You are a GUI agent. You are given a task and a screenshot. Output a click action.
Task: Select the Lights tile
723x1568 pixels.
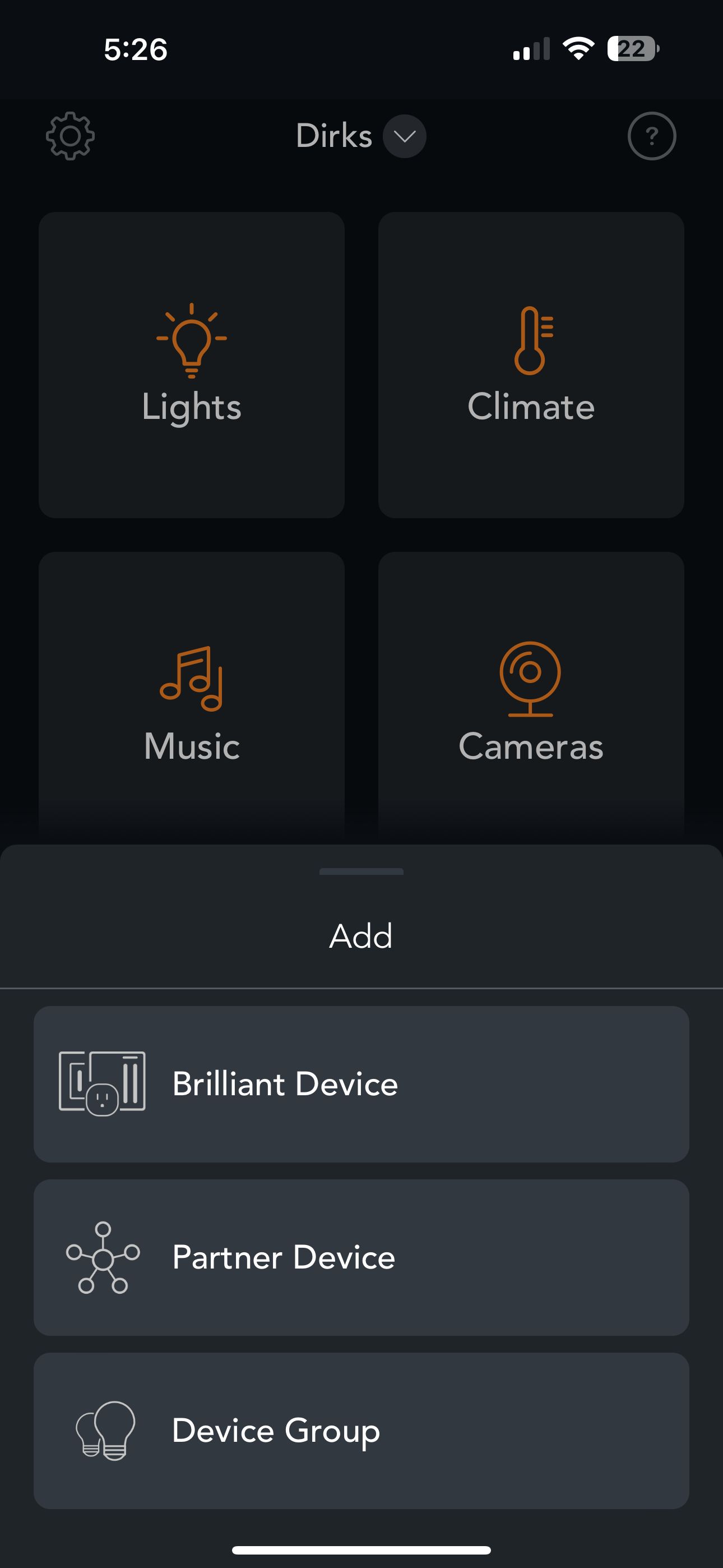(191, 364)
